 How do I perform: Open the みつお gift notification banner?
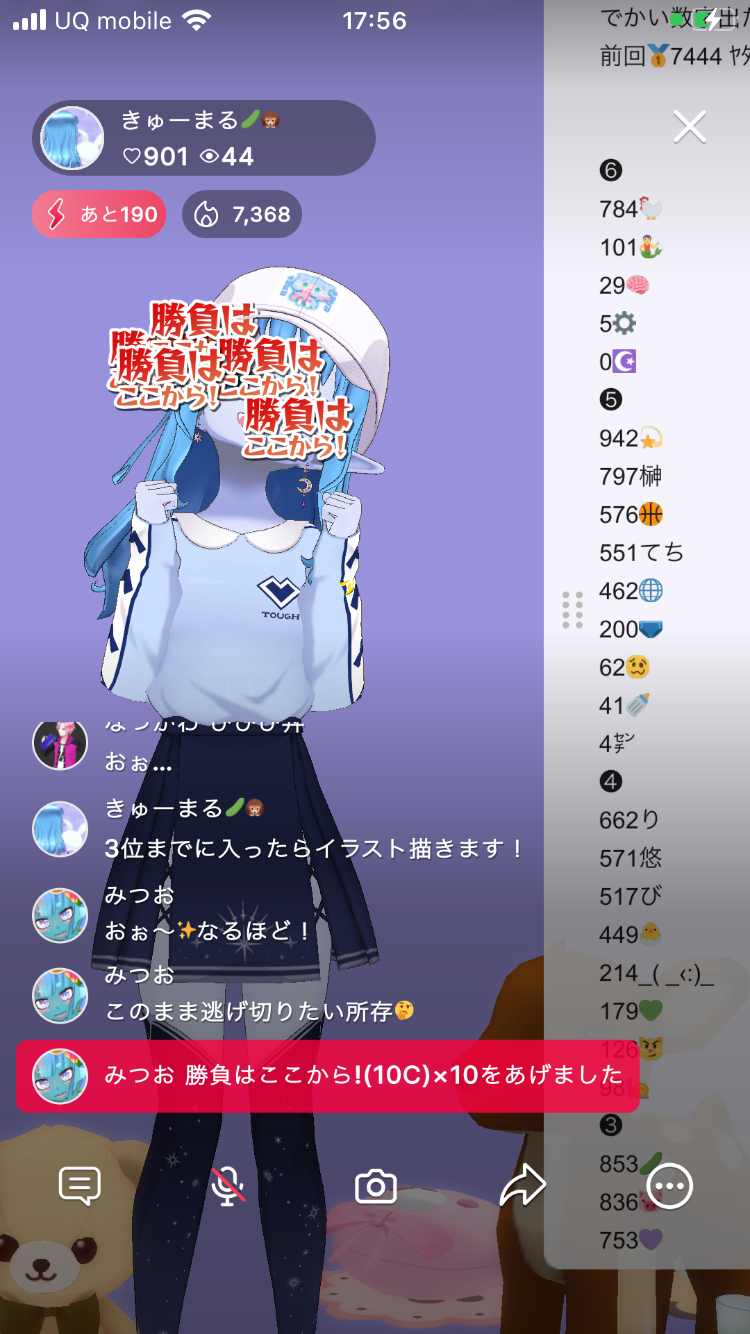pyautogui.click(x=326, y=1075)
